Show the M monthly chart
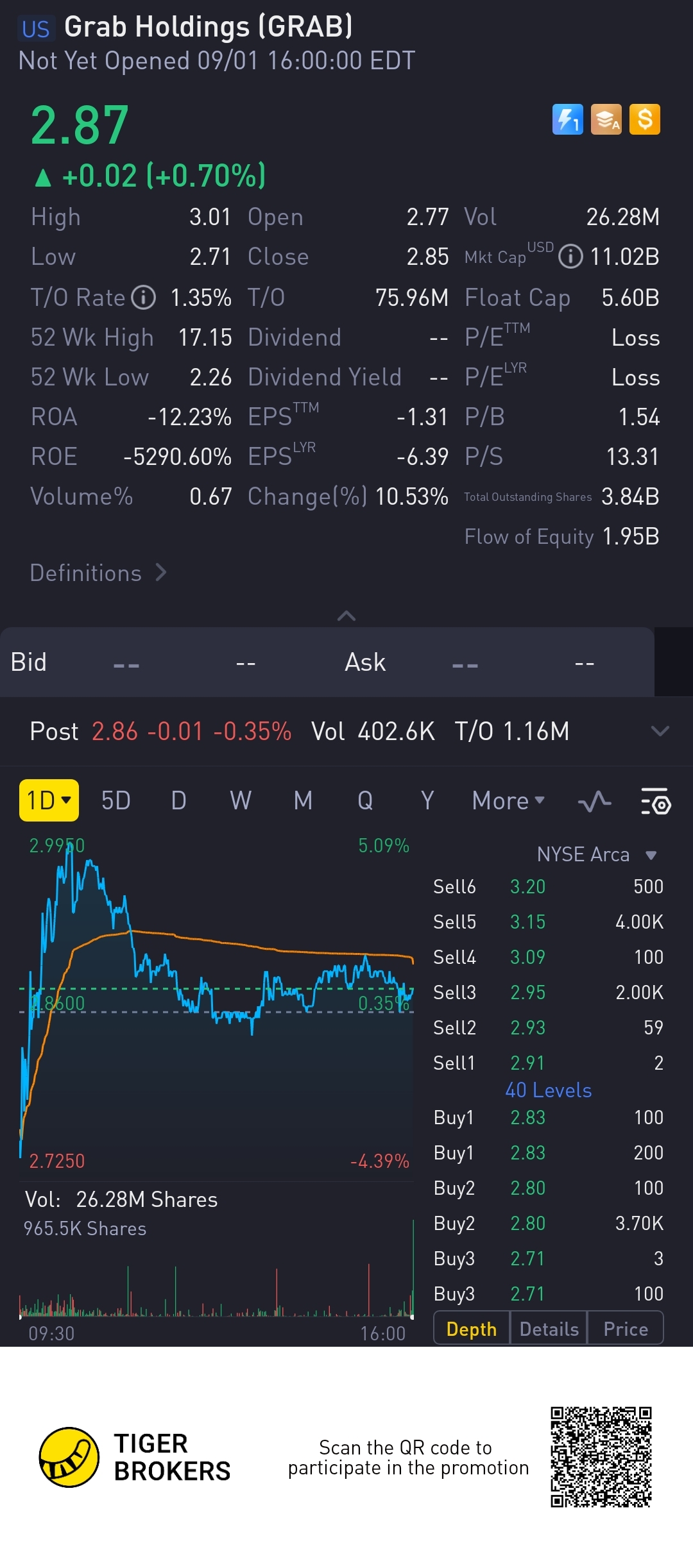Image resolution: width=693 pixels, height=1568 pixels. click(x=303, y=800)
